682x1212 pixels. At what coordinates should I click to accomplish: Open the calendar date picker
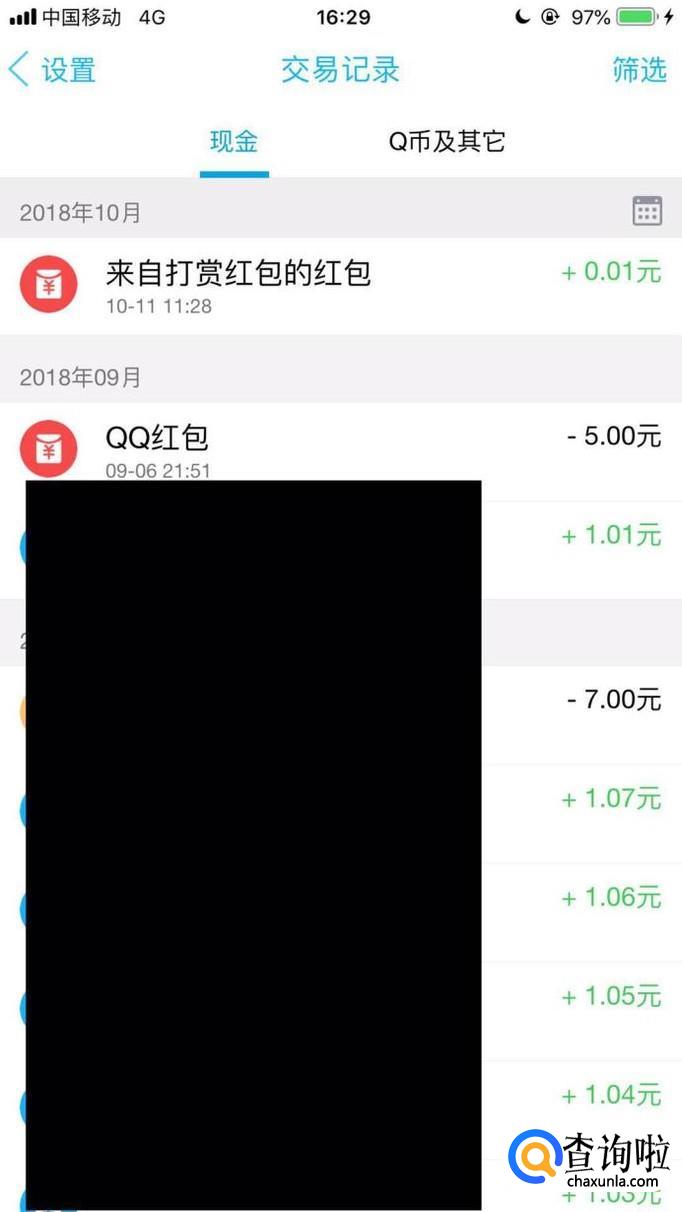(647, 211)
